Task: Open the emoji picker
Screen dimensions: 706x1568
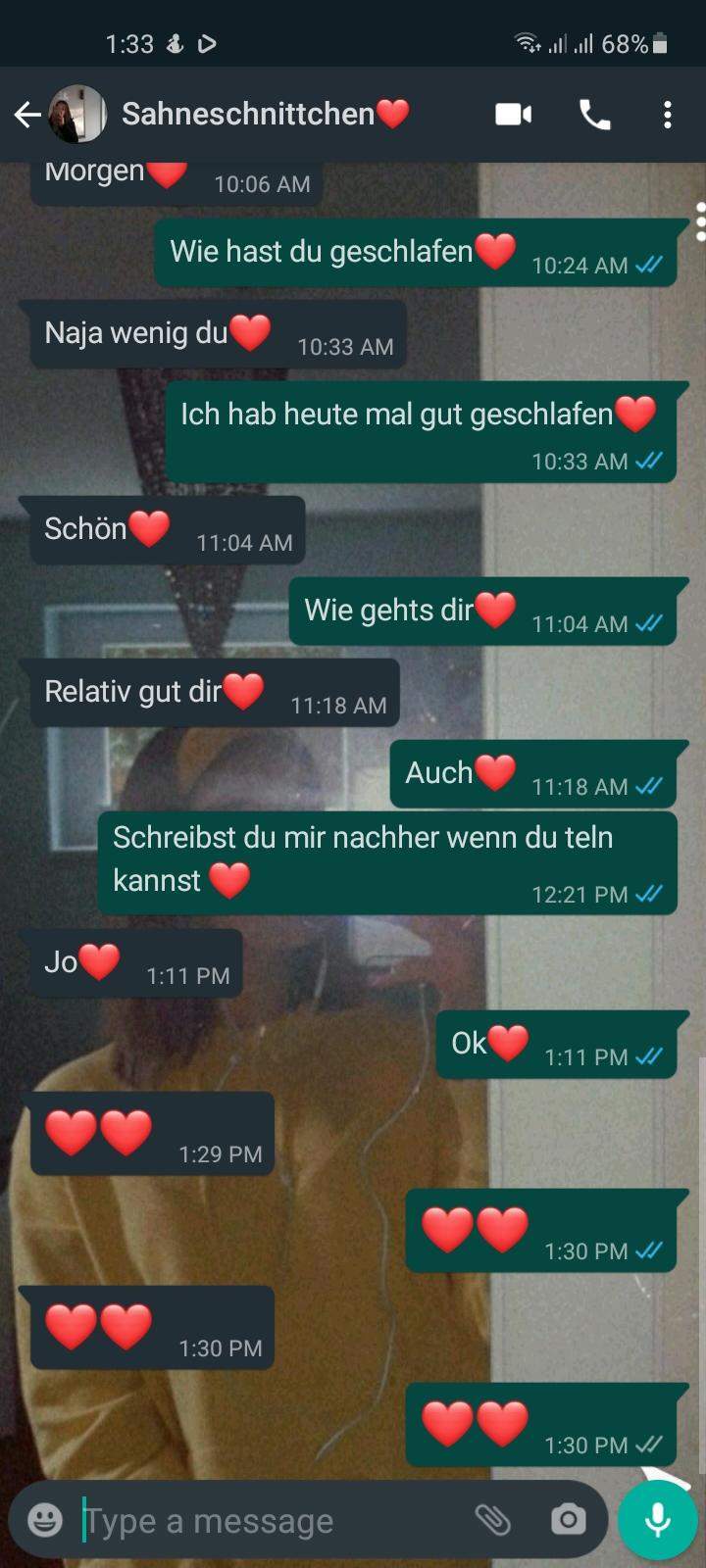Action: click(x=45, y=1520)
